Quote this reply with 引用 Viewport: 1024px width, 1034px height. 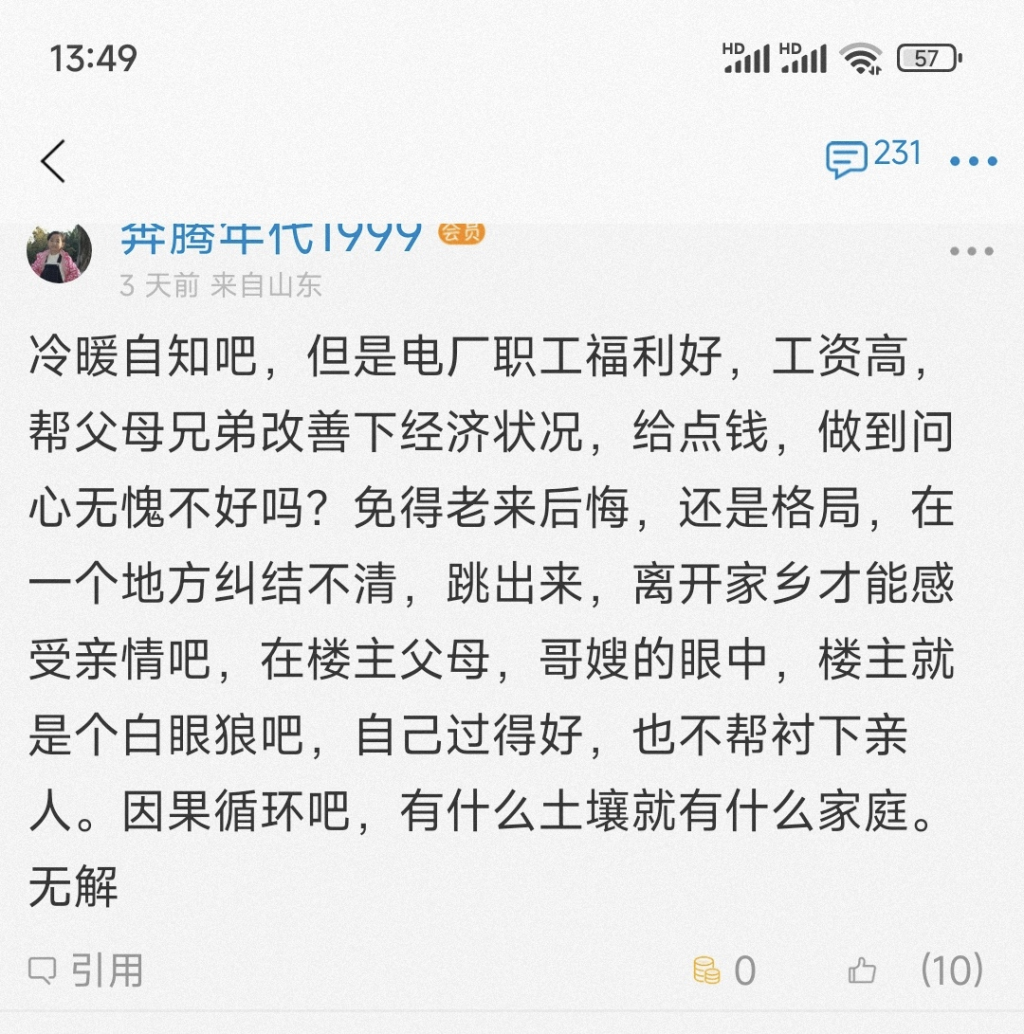86,971
